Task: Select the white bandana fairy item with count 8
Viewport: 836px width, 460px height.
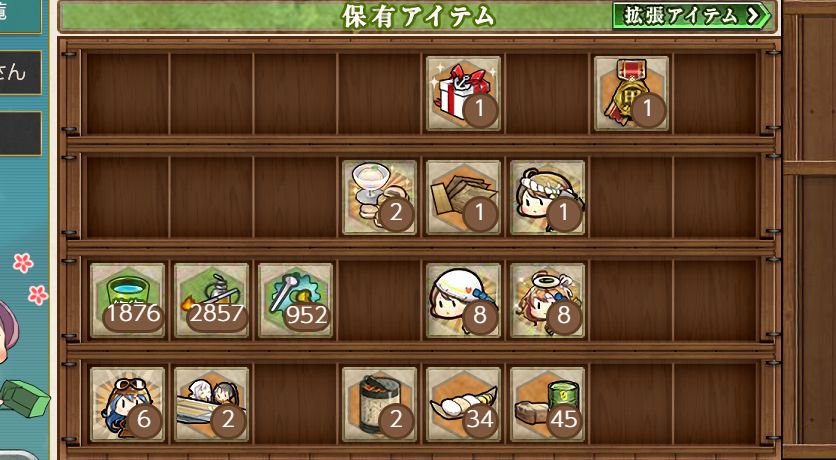Action: pos(463,300)
